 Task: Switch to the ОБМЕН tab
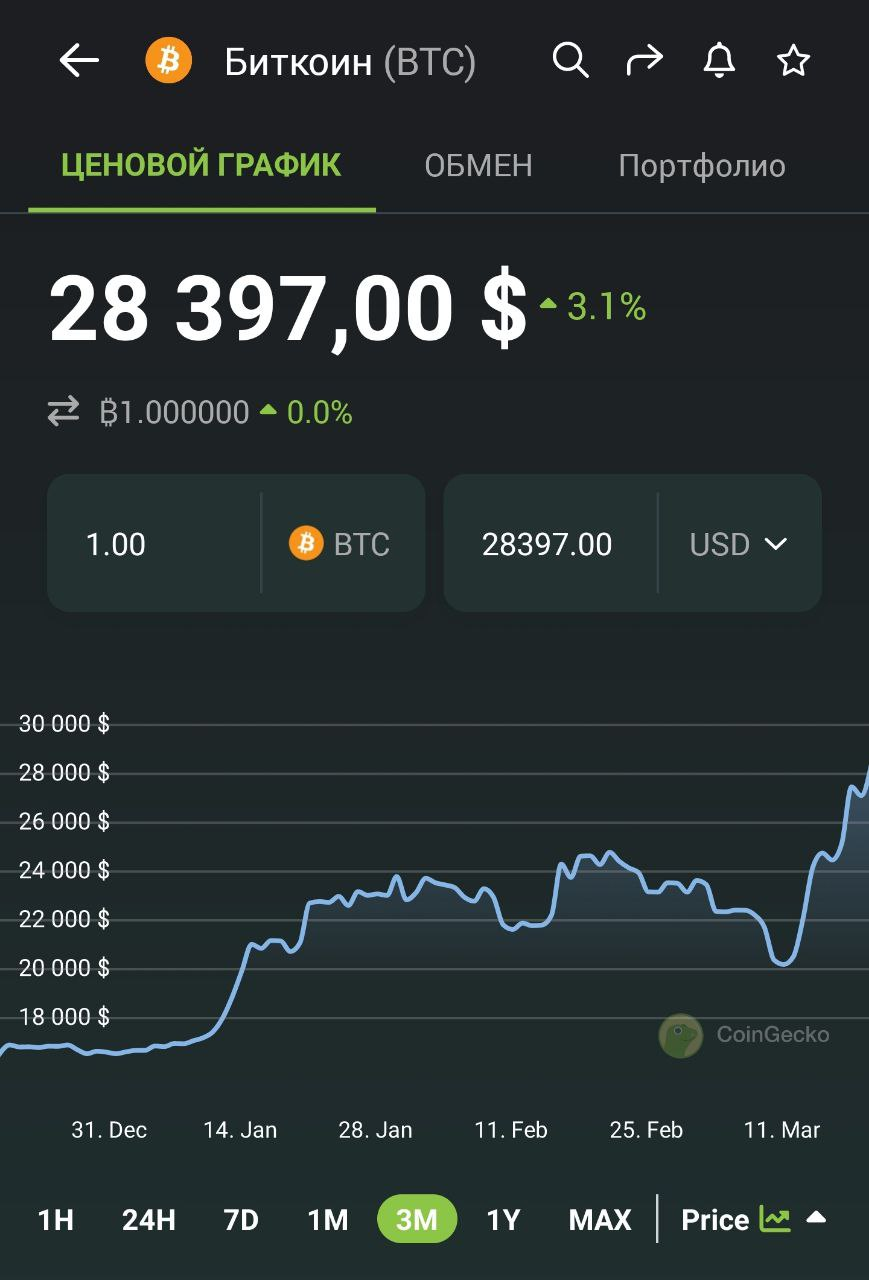478,166
